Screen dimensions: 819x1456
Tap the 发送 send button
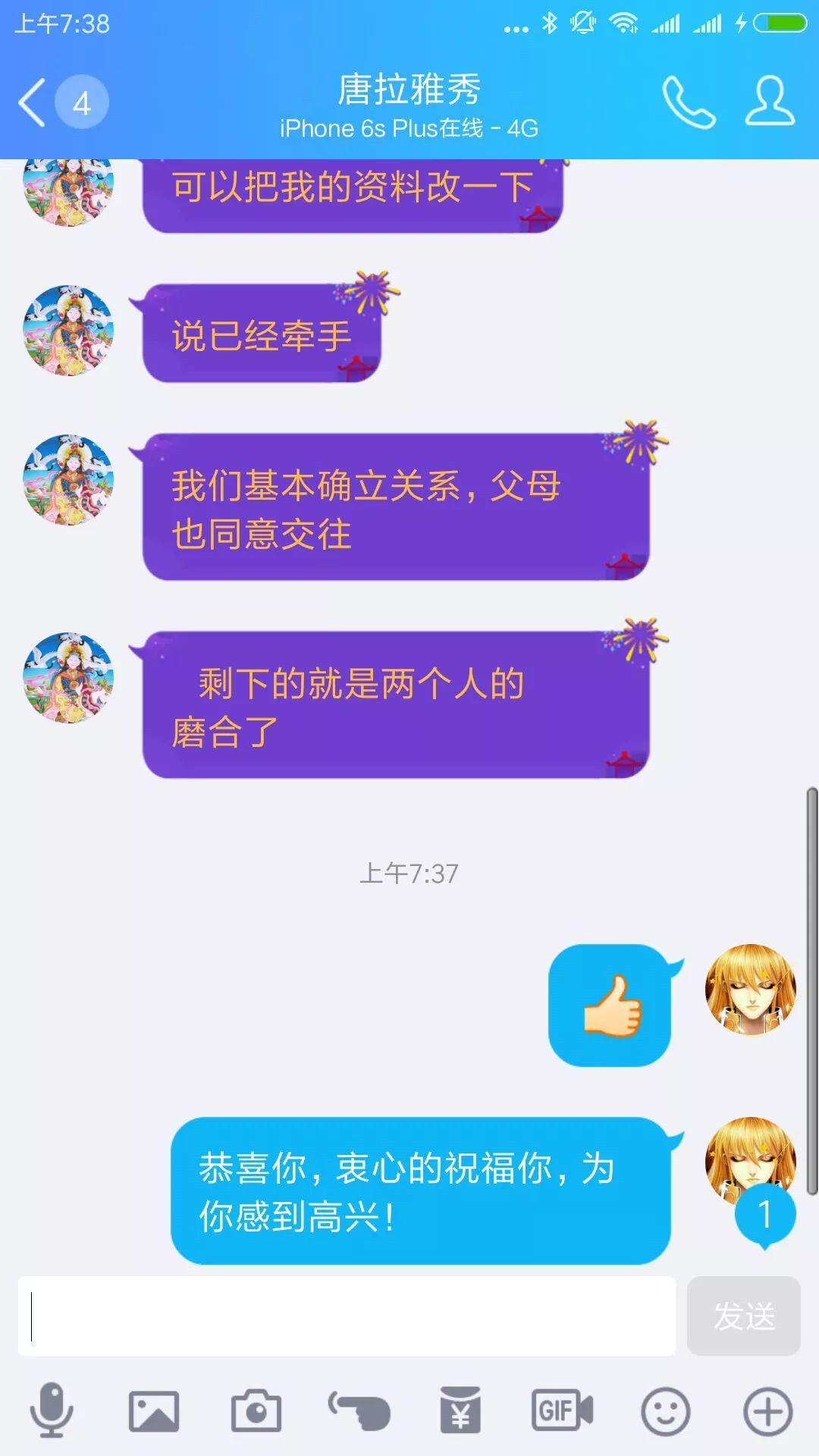[743, 1316]
